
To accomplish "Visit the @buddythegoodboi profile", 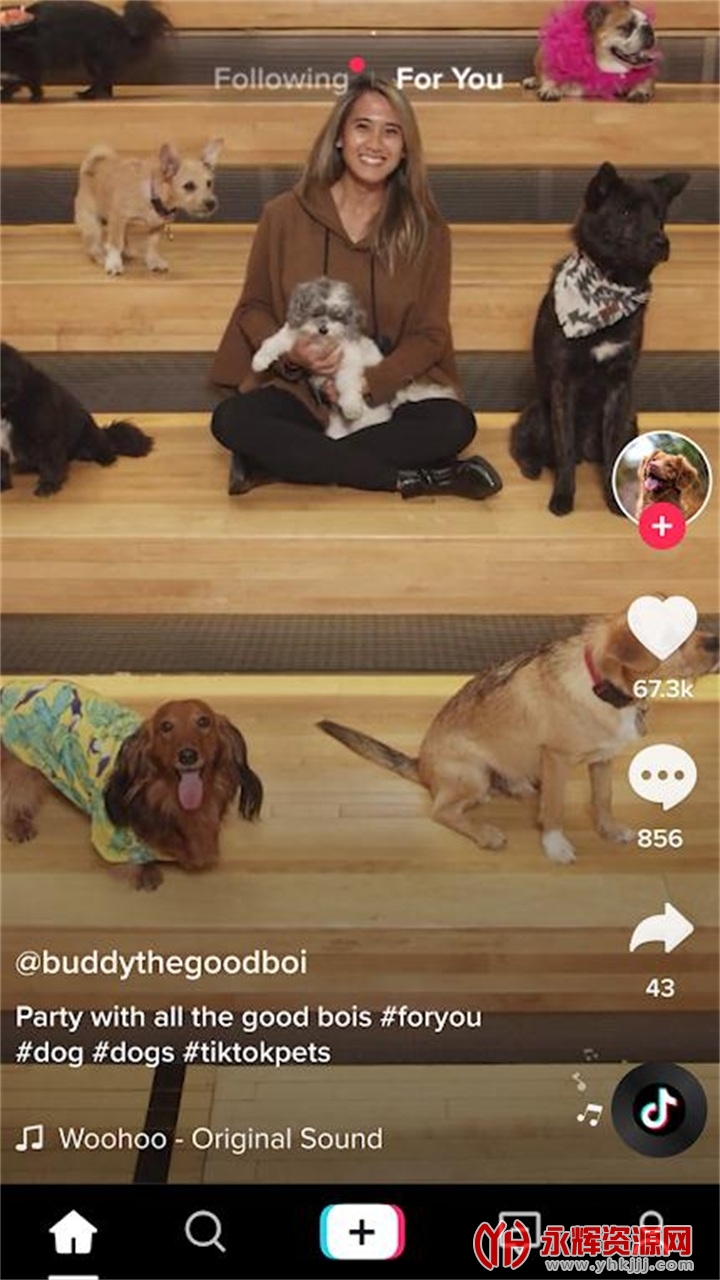I will coord(161,963).
